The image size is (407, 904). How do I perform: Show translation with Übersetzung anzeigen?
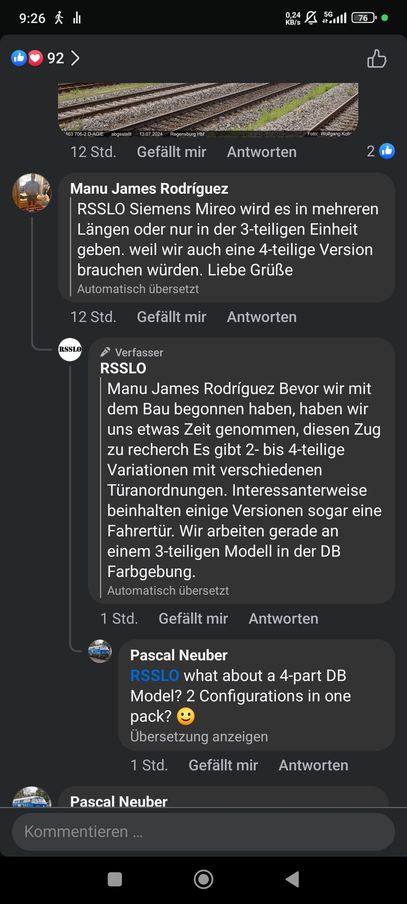[199, 737]
